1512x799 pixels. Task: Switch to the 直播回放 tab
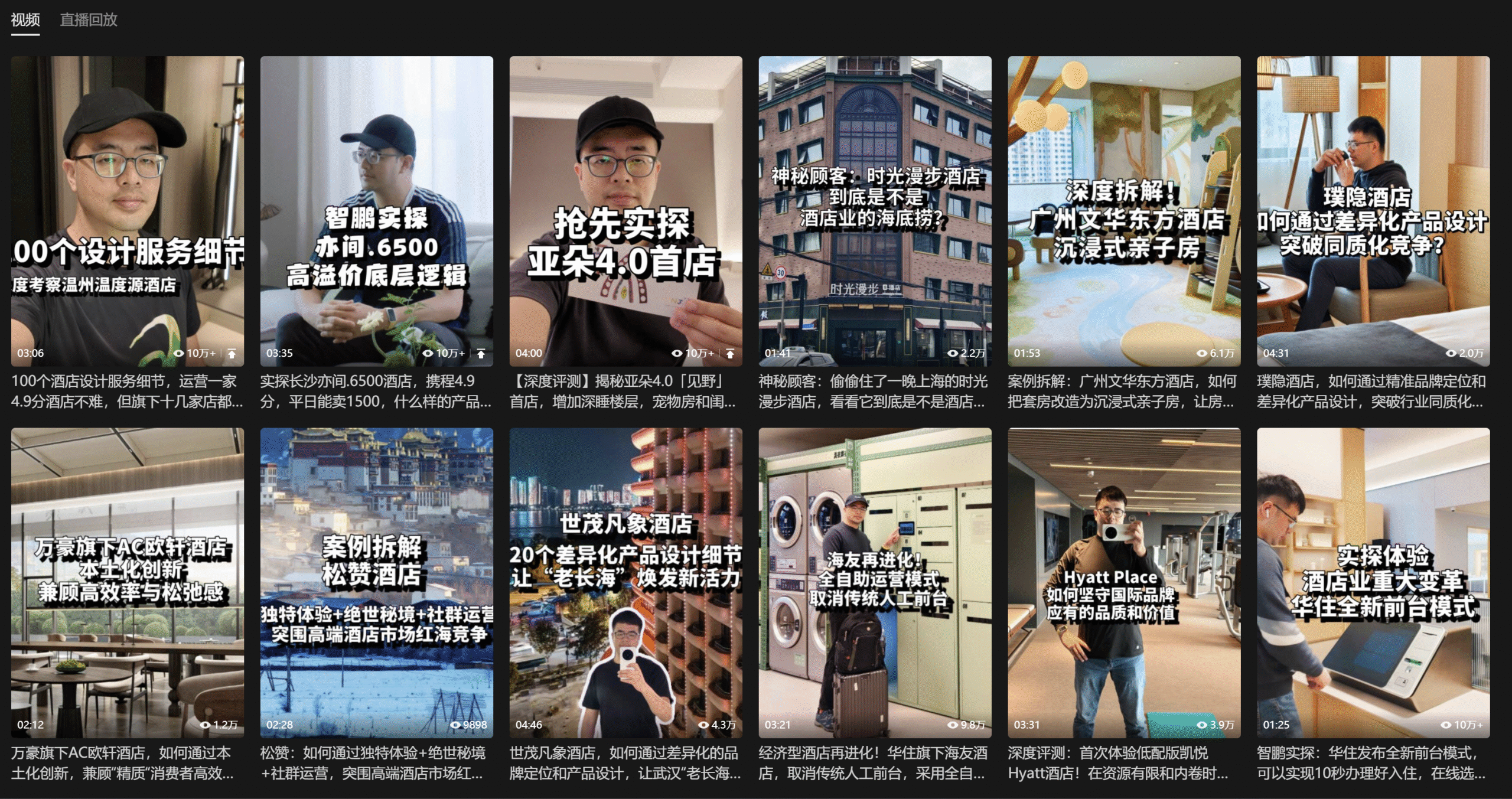89,20
